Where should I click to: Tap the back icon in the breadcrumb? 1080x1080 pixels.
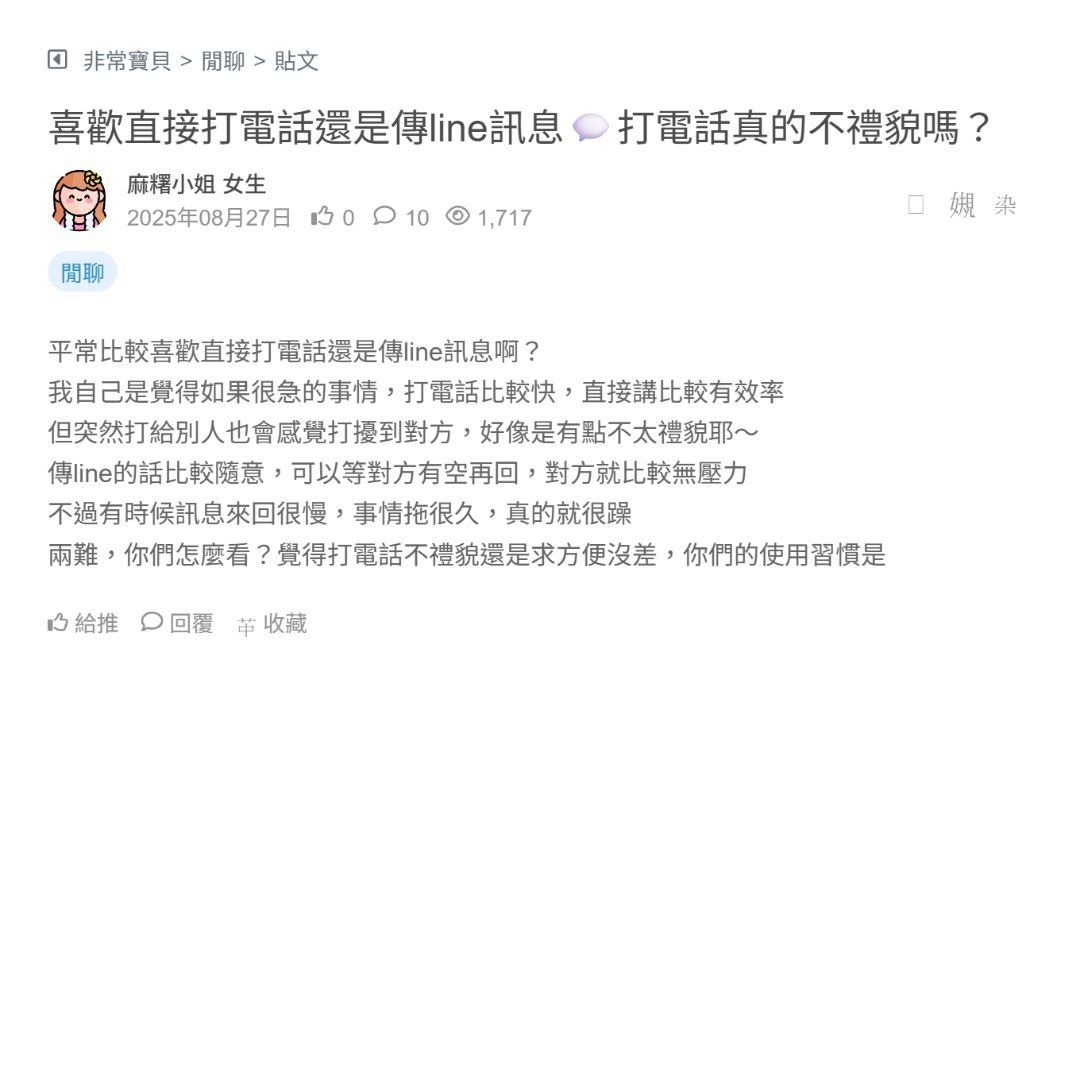click(x=57, y=60)
